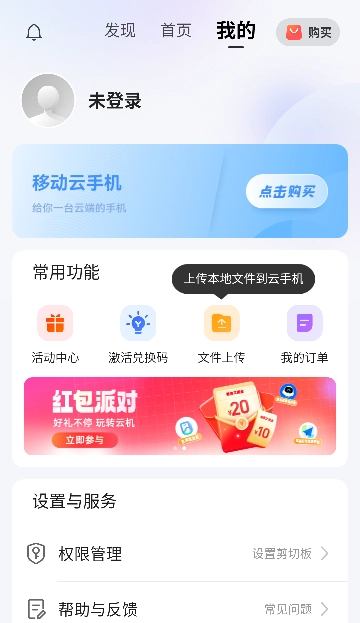This screenshot has height=623, width=360.
Task: Open 激活兑换码
Action: coord(138,335)
